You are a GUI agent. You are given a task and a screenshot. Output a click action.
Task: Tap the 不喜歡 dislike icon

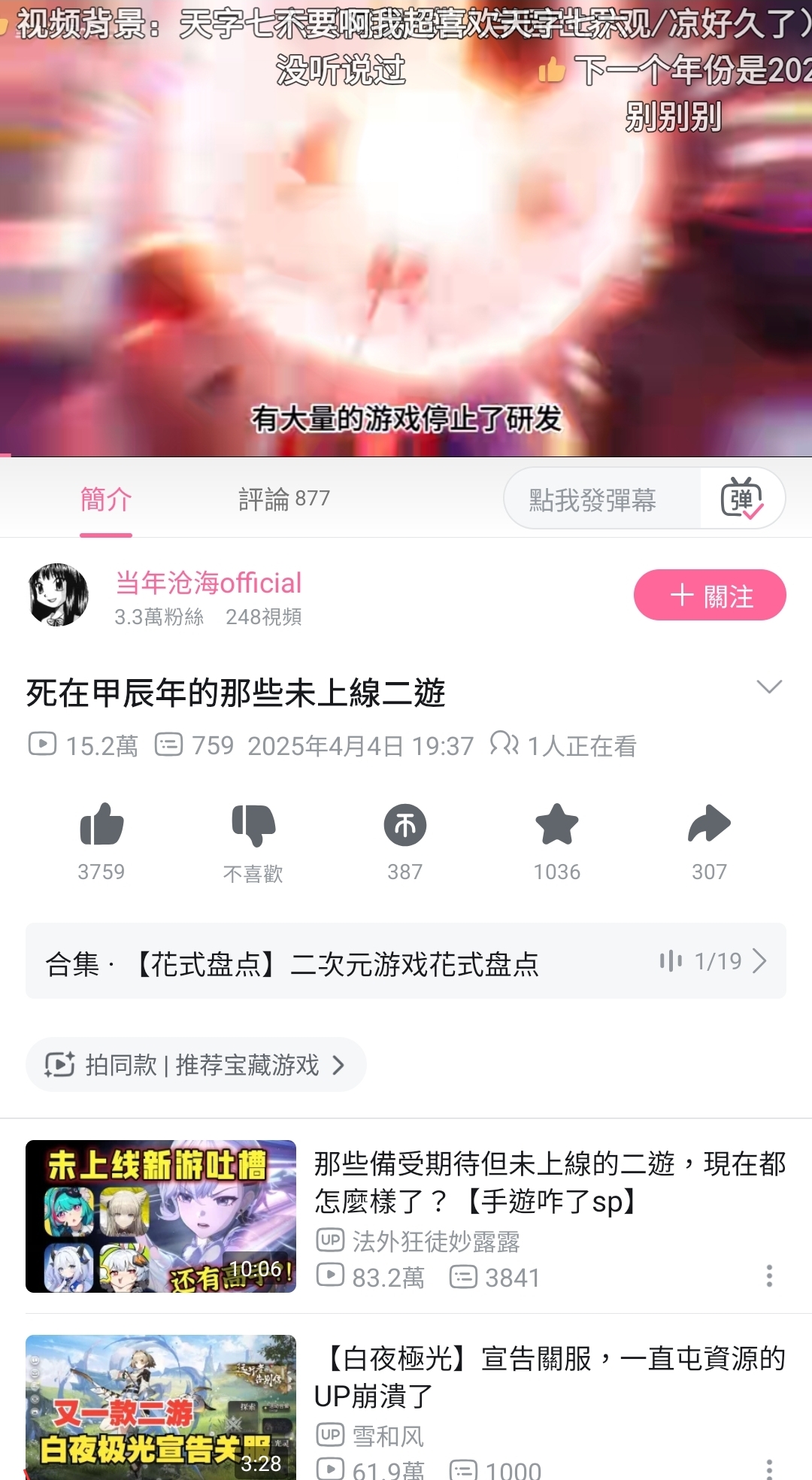(x=253, y=824)
